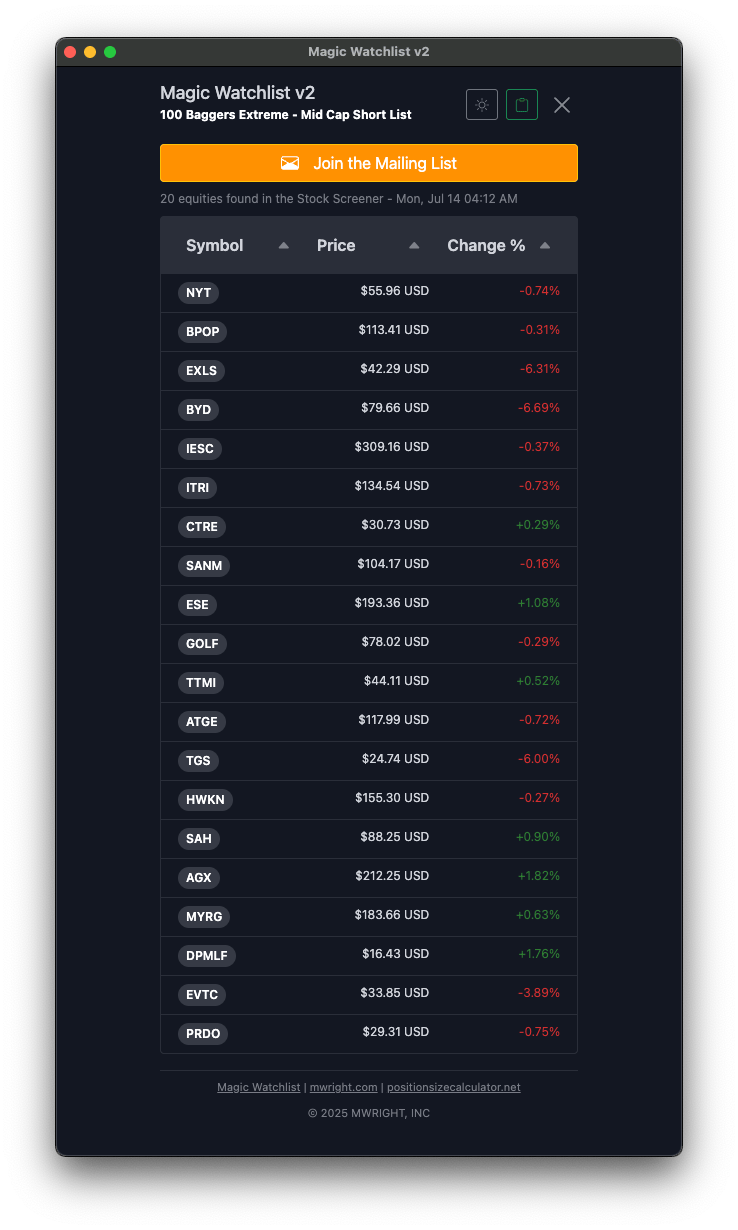Sort the table by Symbol
Image resolution: width=738 pixels, height=1230 pixels.
[237, 245]
